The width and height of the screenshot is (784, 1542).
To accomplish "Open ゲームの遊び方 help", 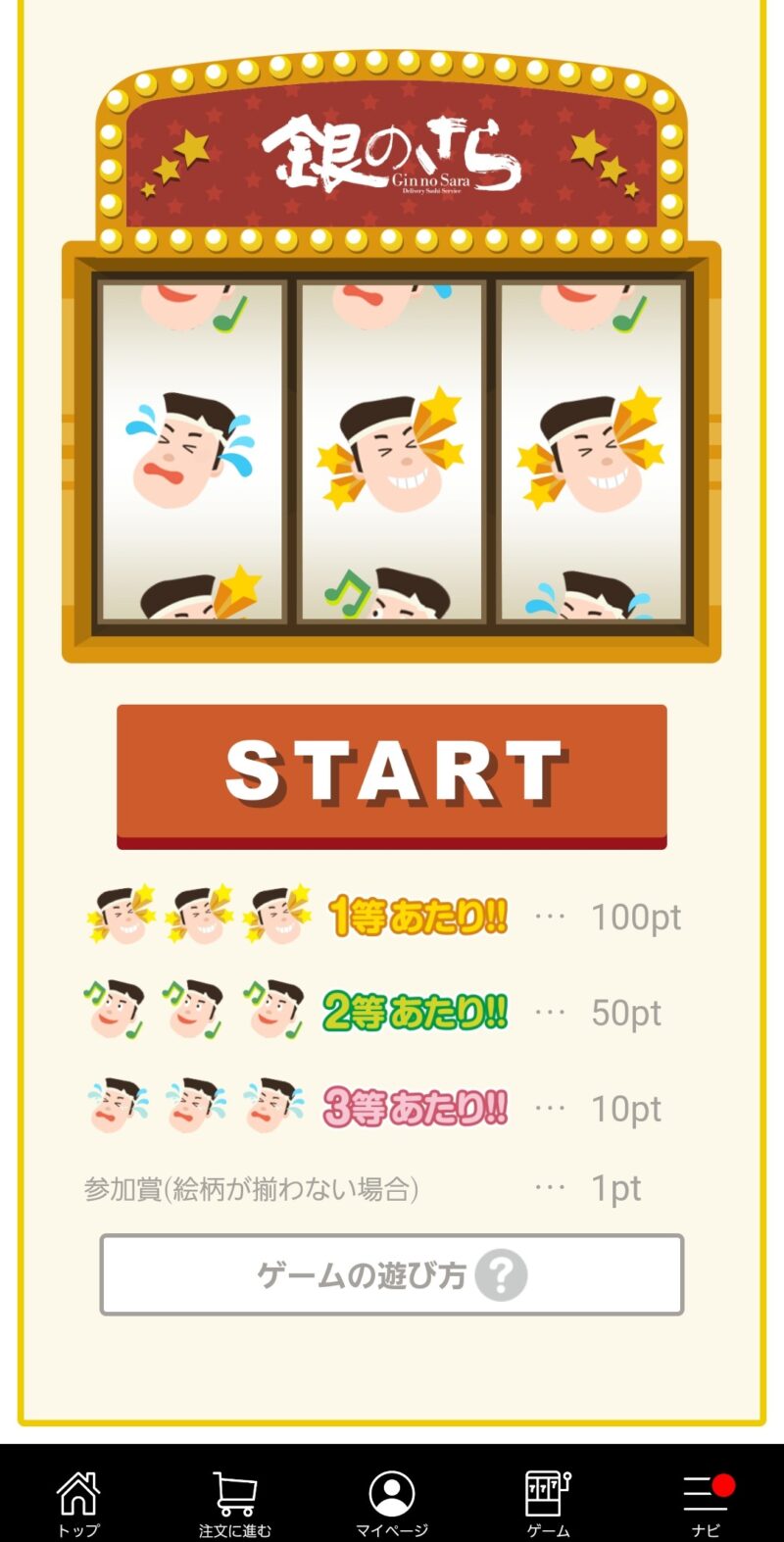I will 391,1274.
